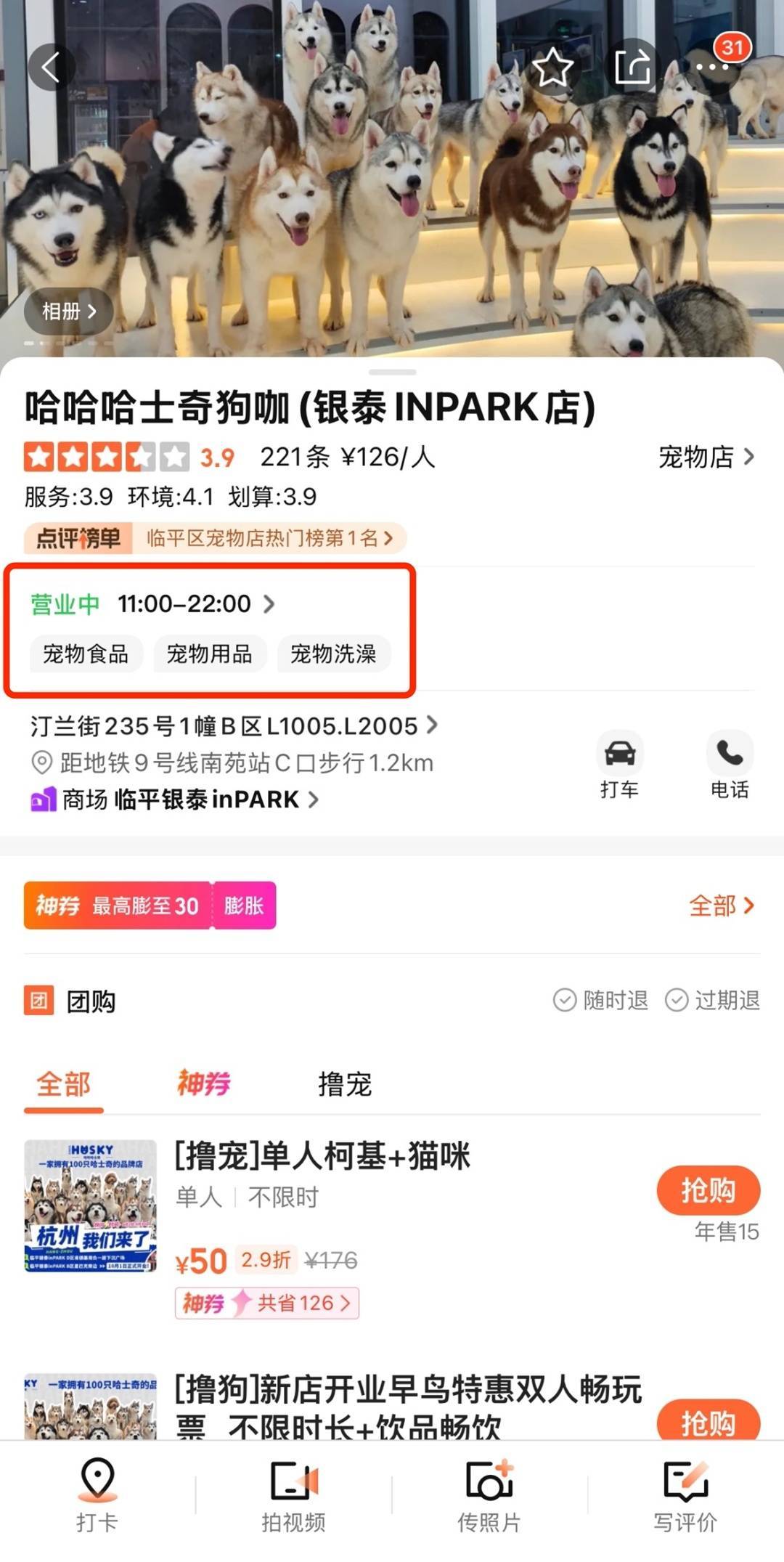View 全部 coupons
784x1562 pixels.
coord(722,906)
